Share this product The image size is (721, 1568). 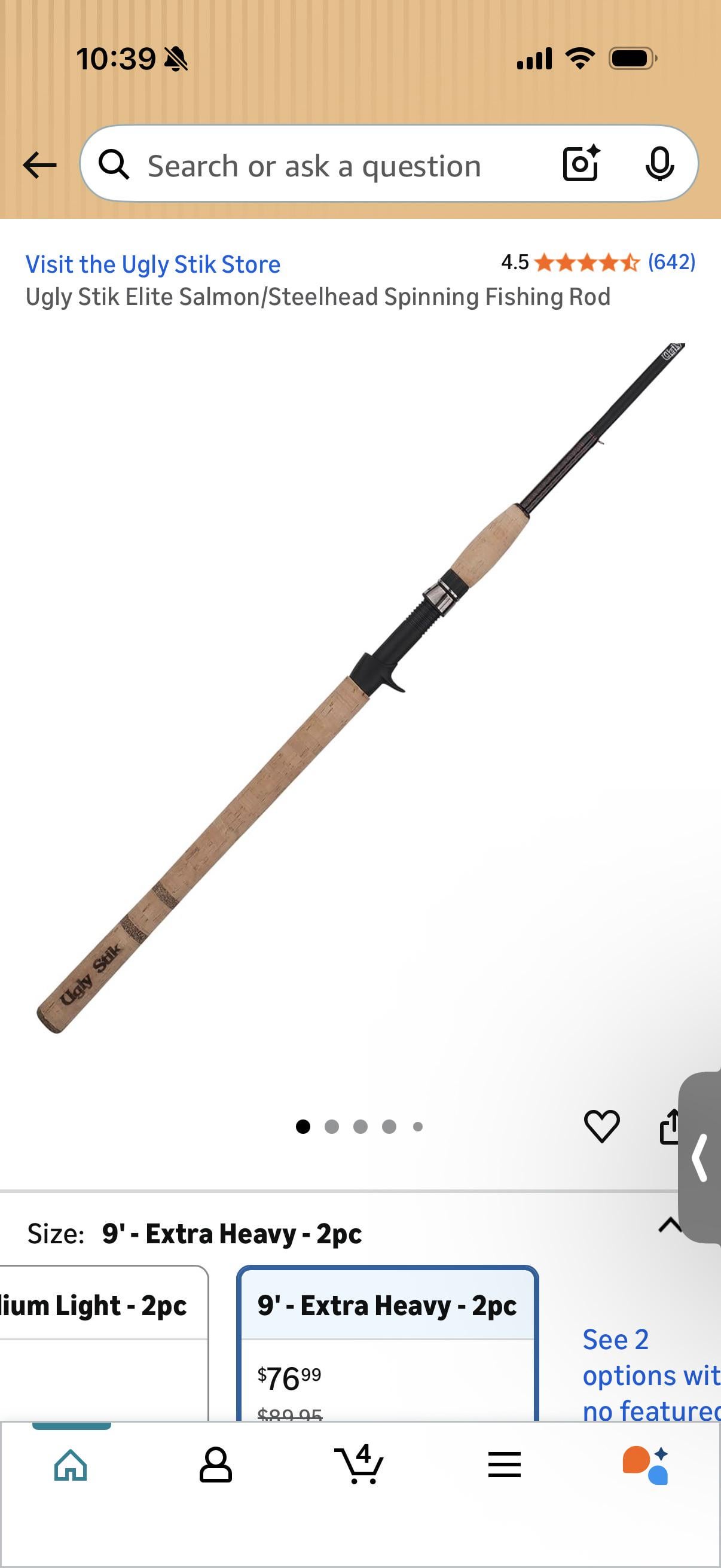tap(669, 1127)
